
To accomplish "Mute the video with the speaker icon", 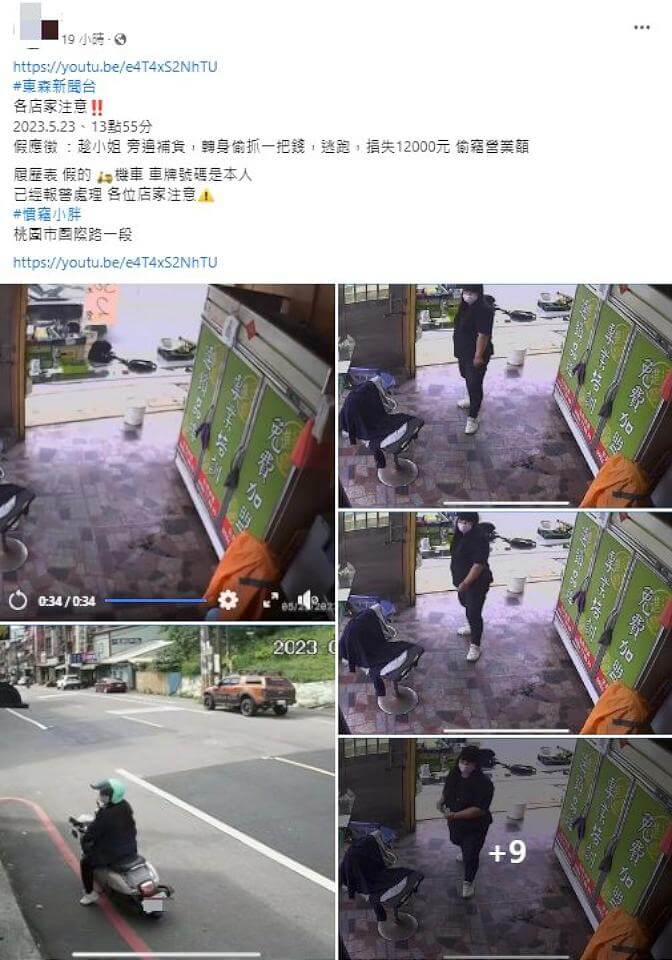I will pos(305,600).
